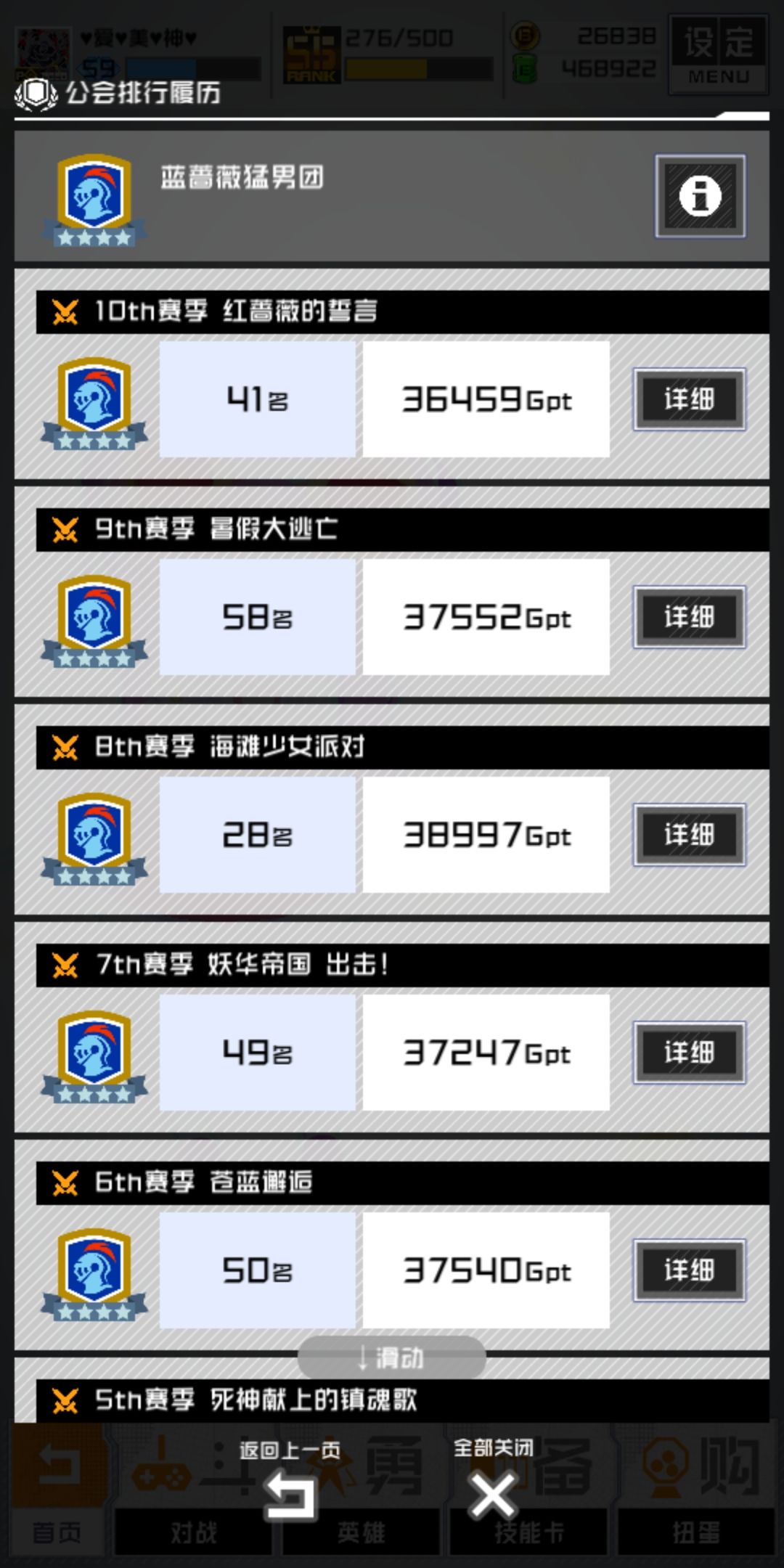
Task: Open guild info for 蓝蔷薇猛男团
Action: [x=700, y=196]
